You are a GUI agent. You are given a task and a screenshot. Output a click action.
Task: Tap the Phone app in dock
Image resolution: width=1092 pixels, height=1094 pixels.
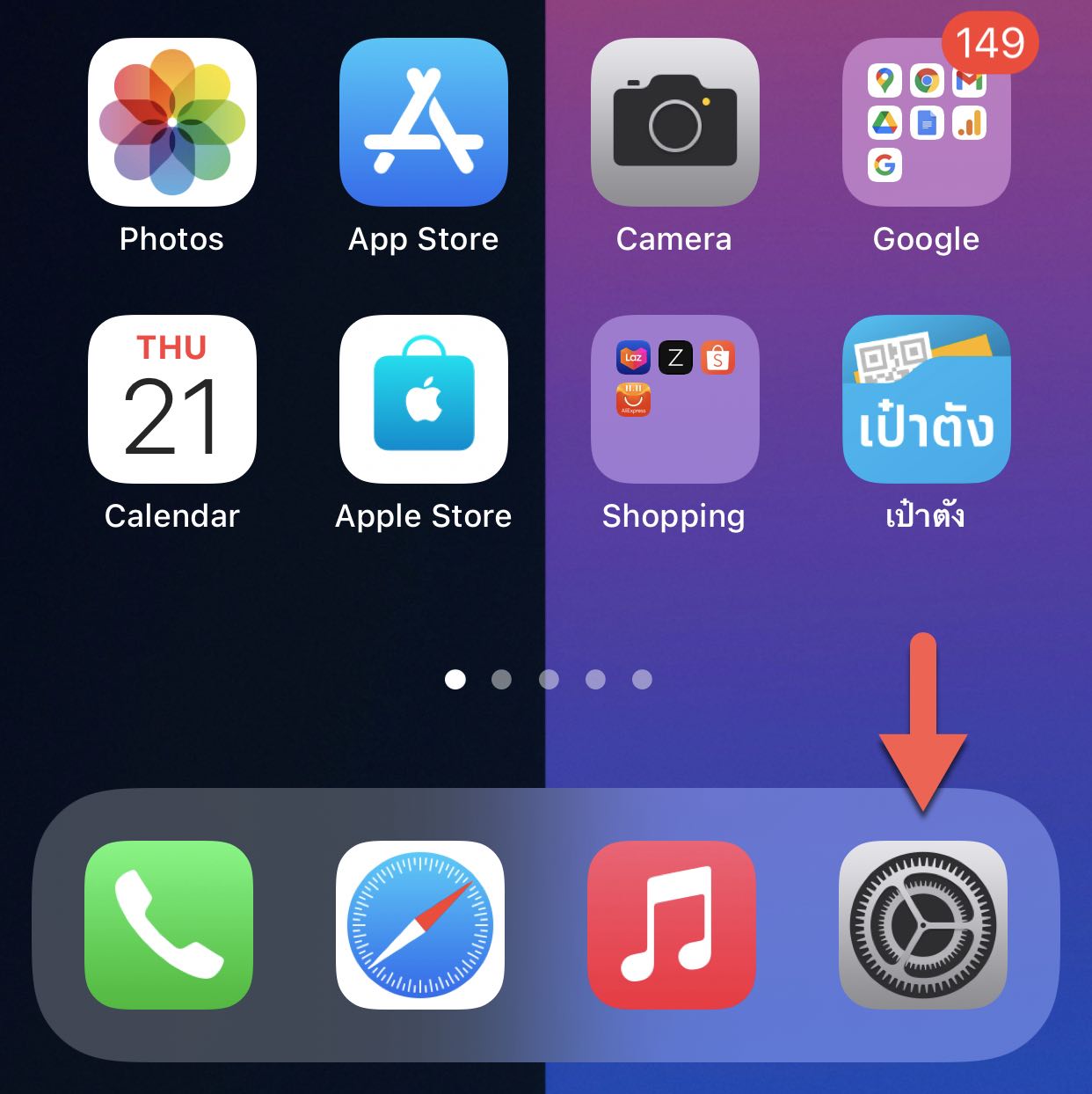[x=169, y=924]
